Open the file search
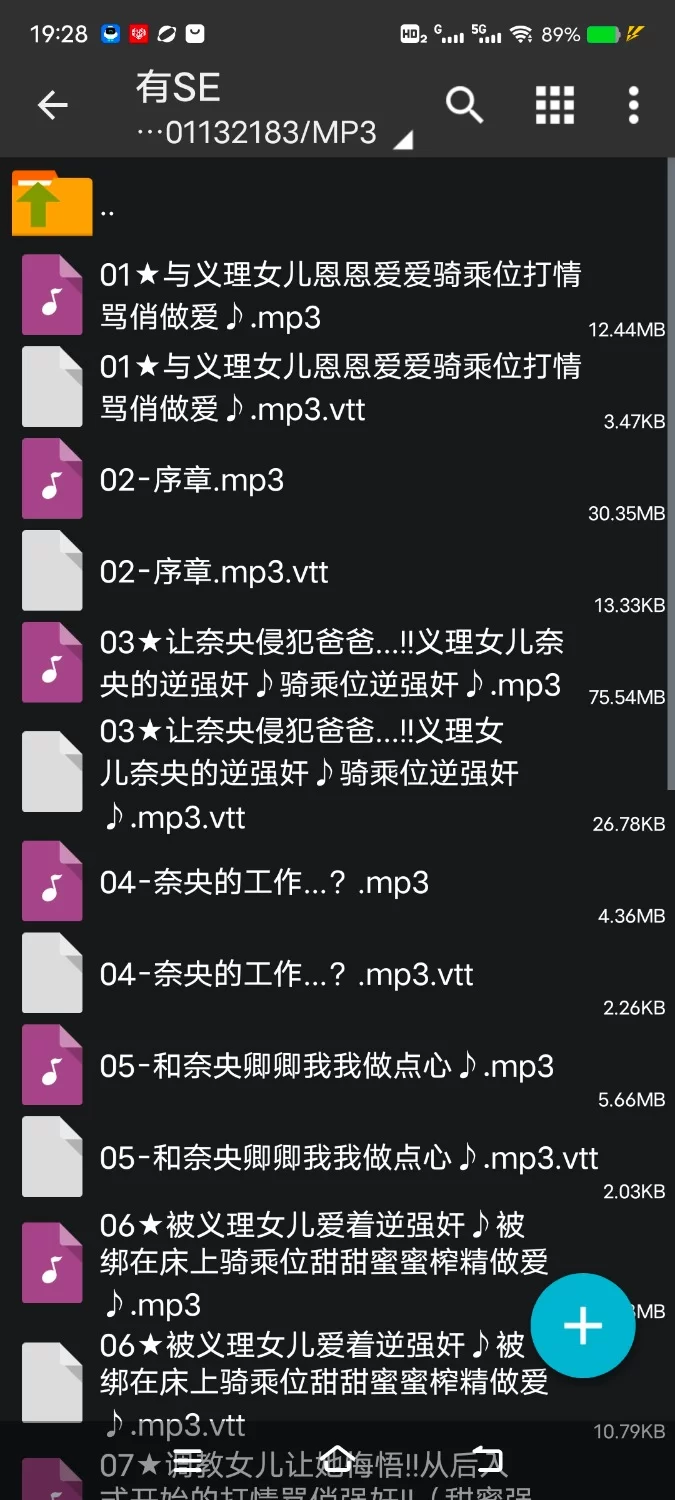Screen dimensions: 675x1500 464,105
